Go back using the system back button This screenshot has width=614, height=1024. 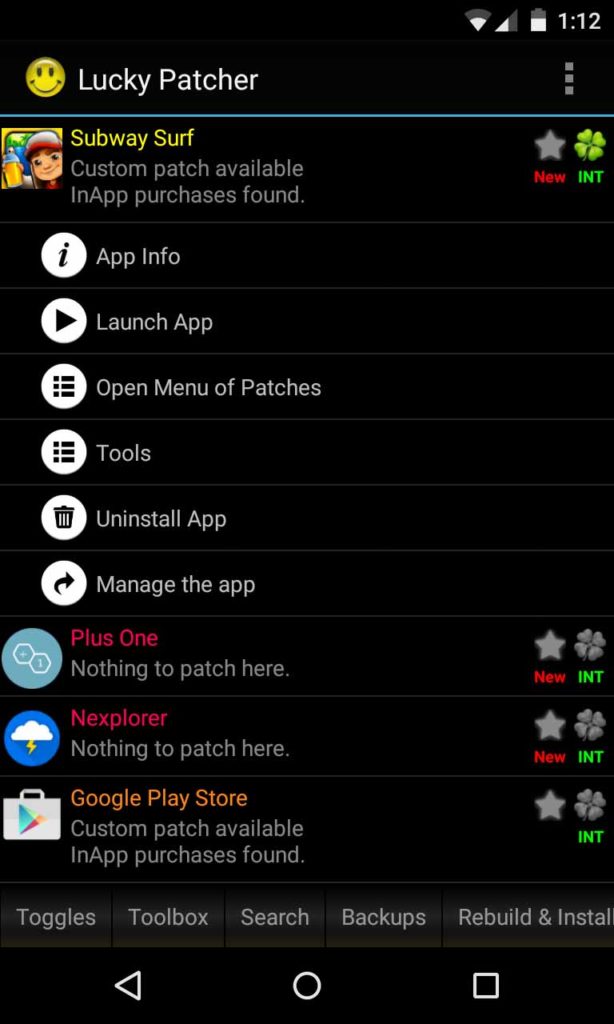128,985
